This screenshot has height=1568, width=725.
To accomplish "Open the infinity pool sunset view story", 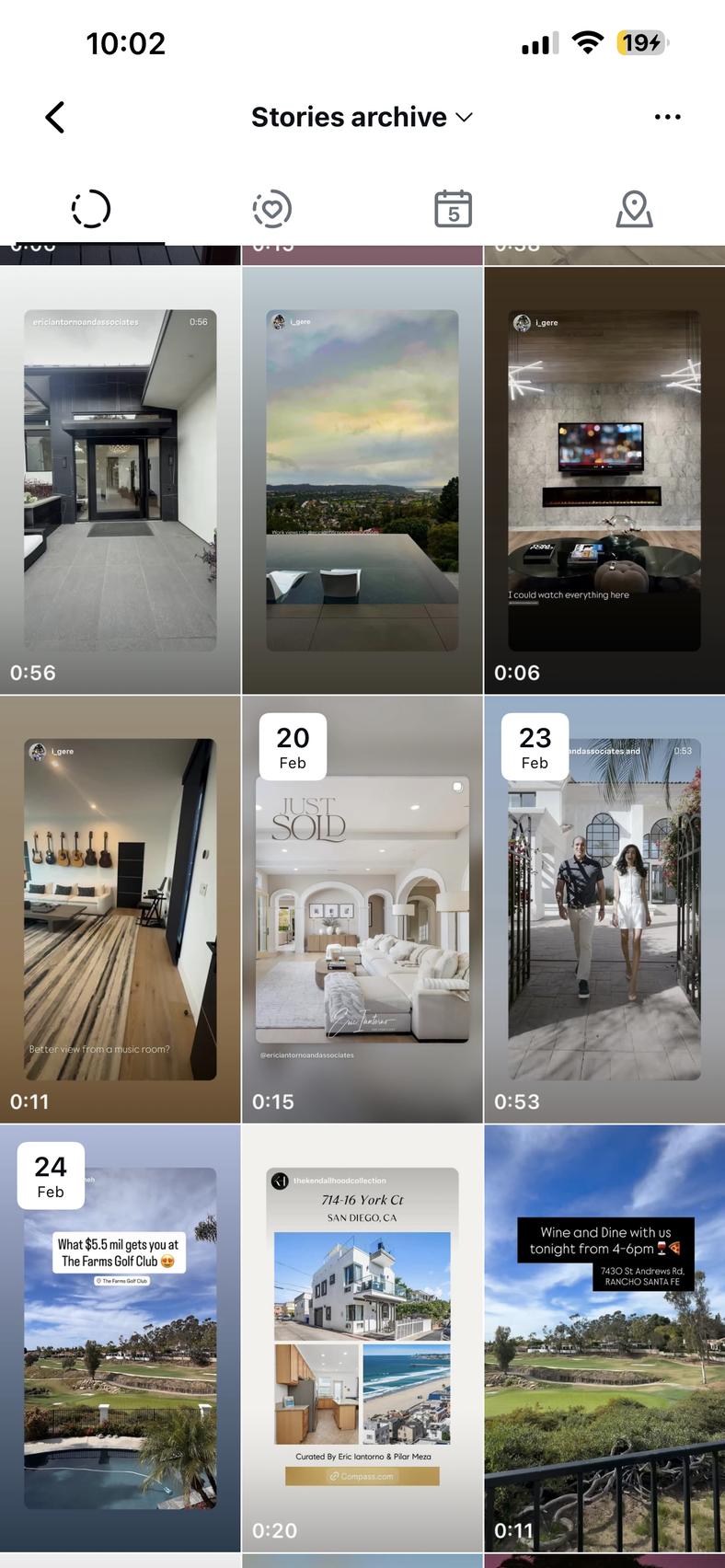I will (x=362, y=480).
